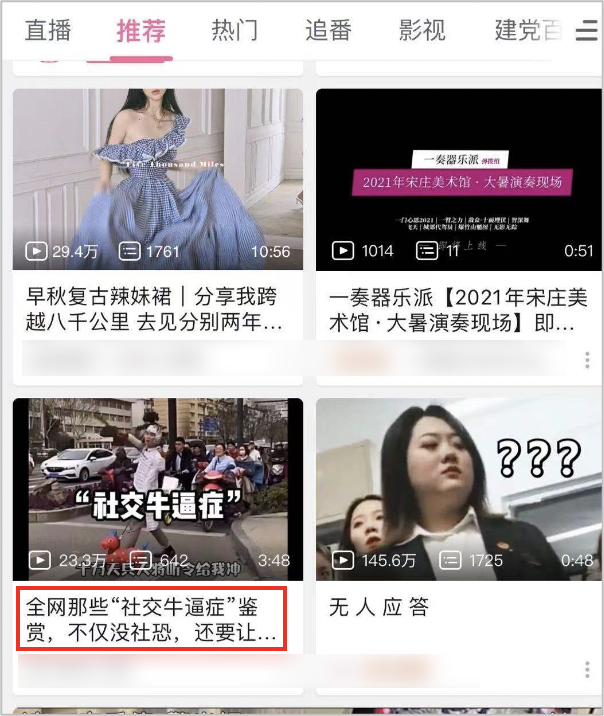Play the 早秋复古辣妹裙 video

158,180
